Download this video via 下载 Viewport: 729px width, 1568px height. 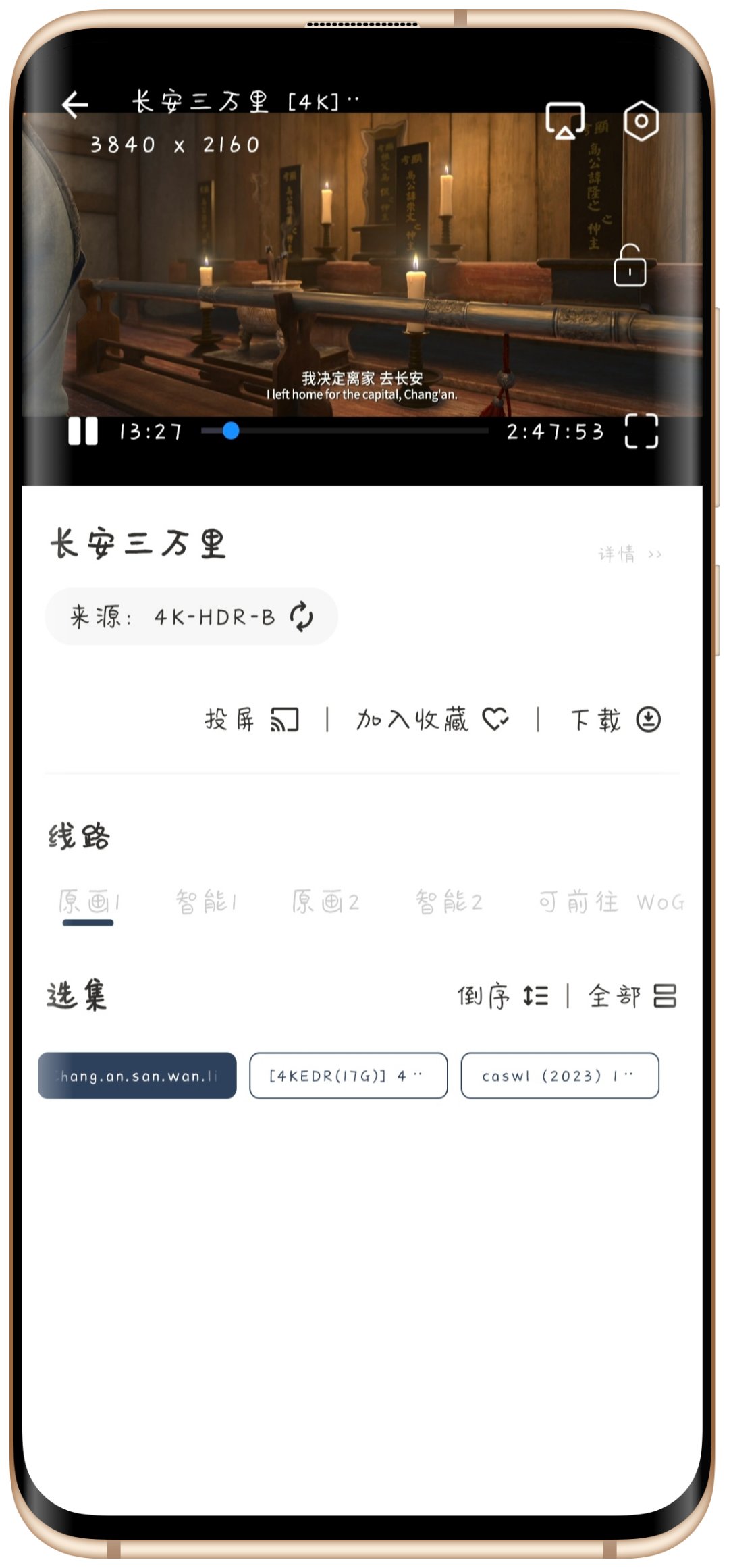[x=615, y=720]
